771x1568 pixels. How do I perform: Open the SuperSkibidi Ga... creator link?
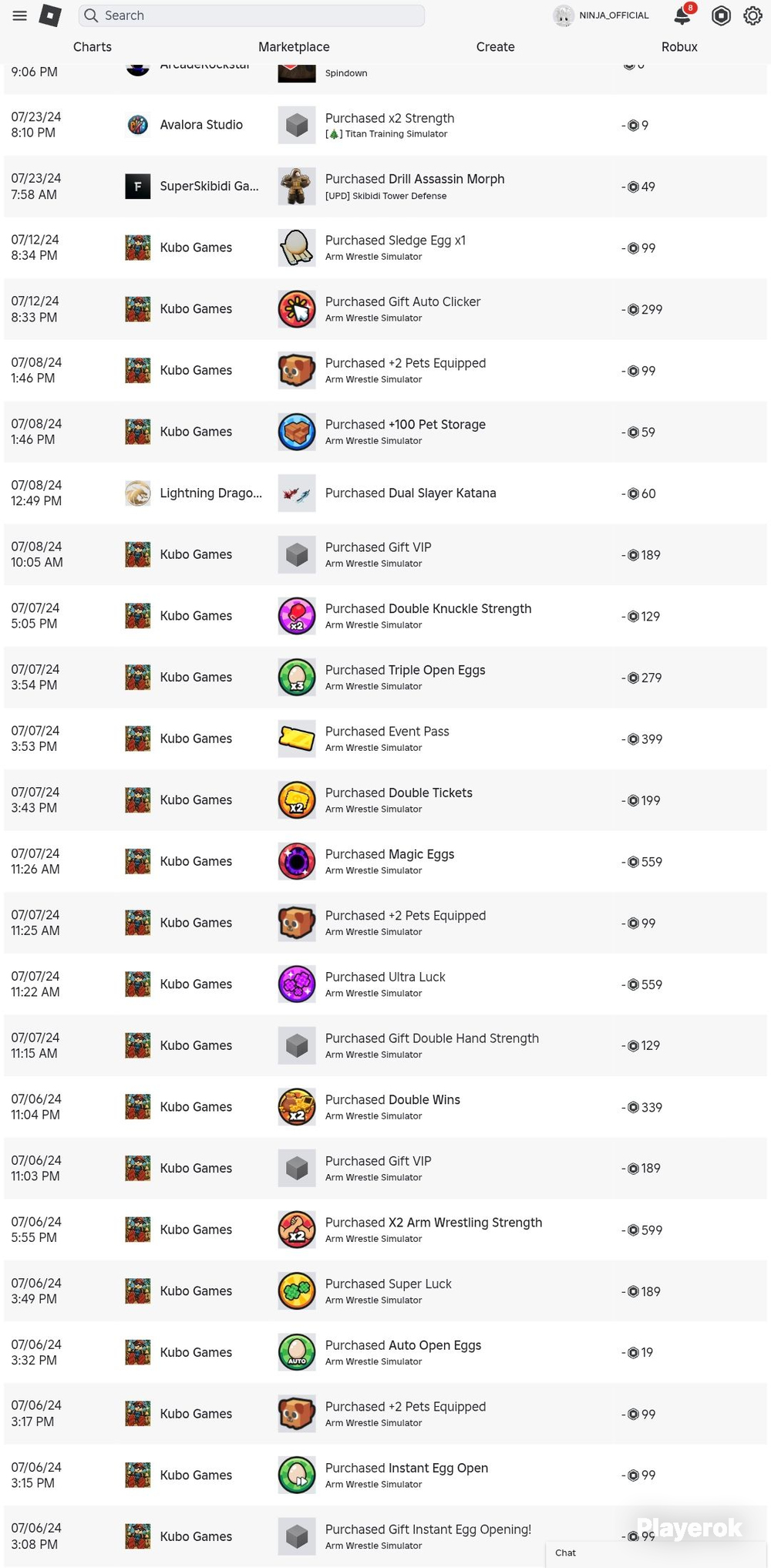coord(209,186)
